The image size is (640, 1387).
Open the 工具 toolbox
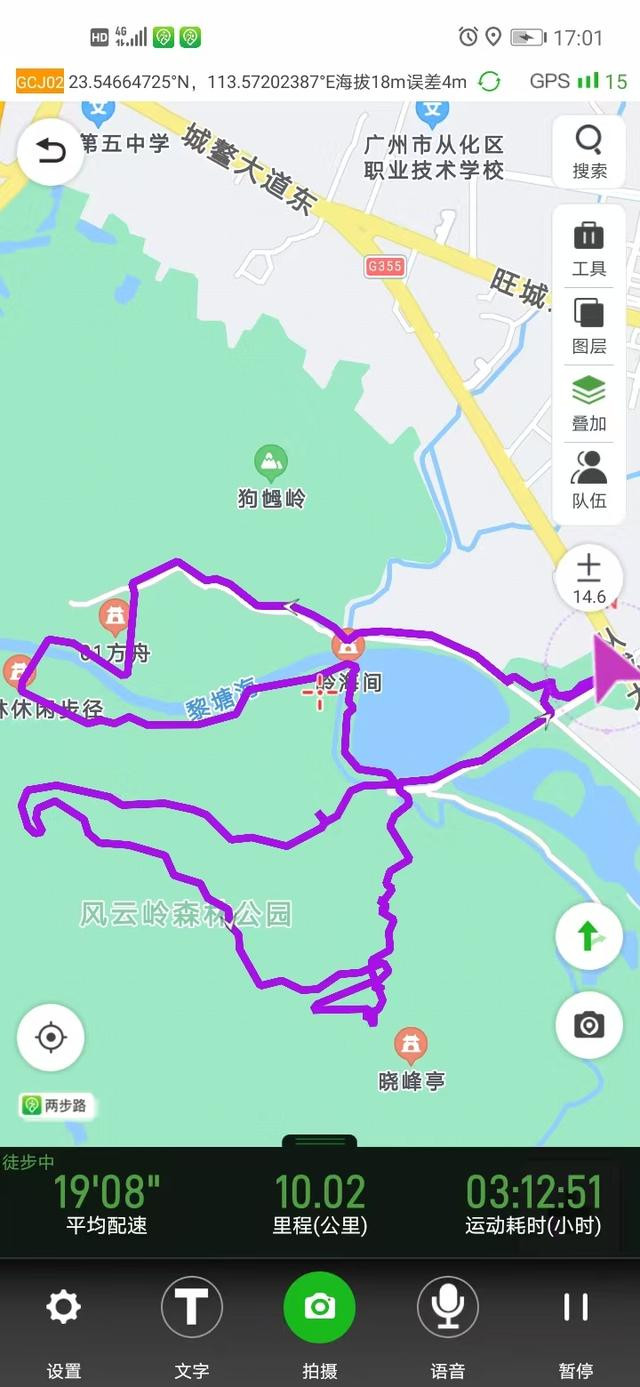[589, 248]
